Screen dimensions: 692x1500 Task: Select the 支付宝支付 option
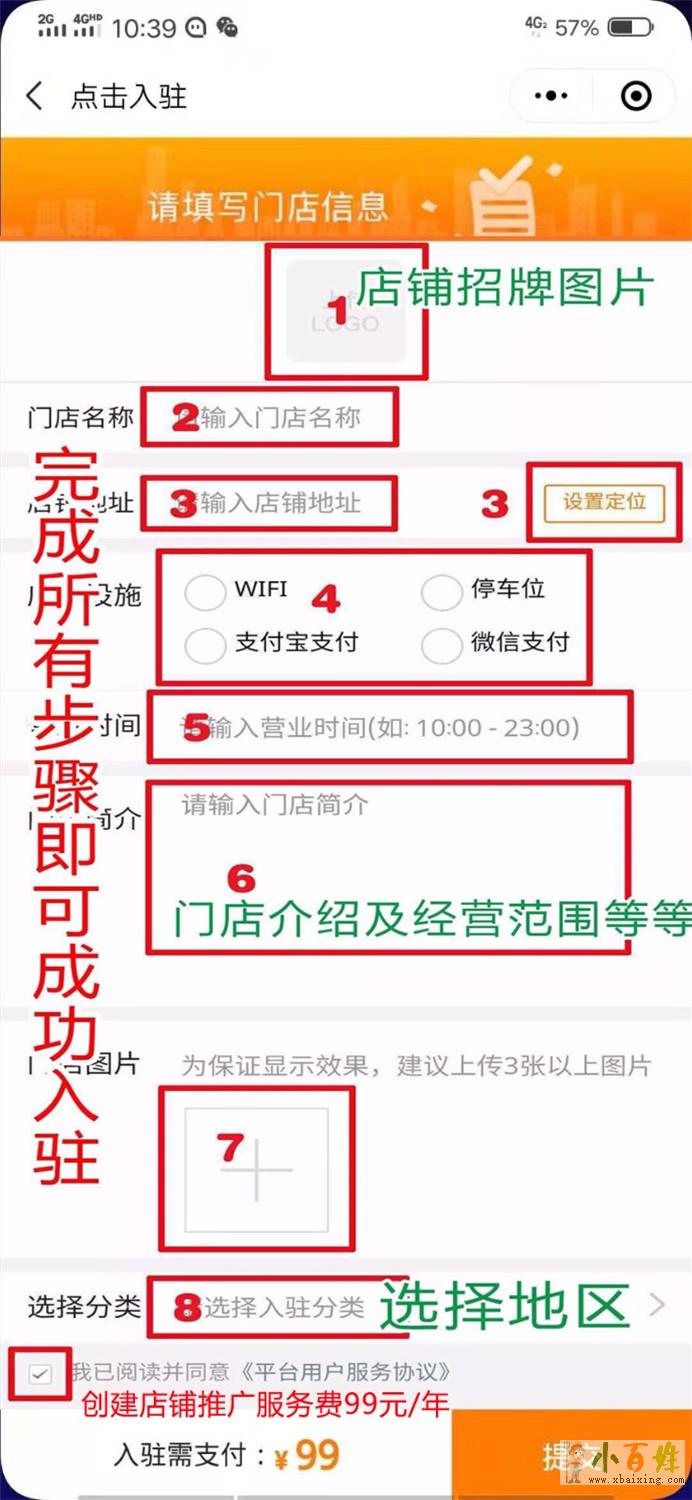pyautogui.click(x=205, y=645)
